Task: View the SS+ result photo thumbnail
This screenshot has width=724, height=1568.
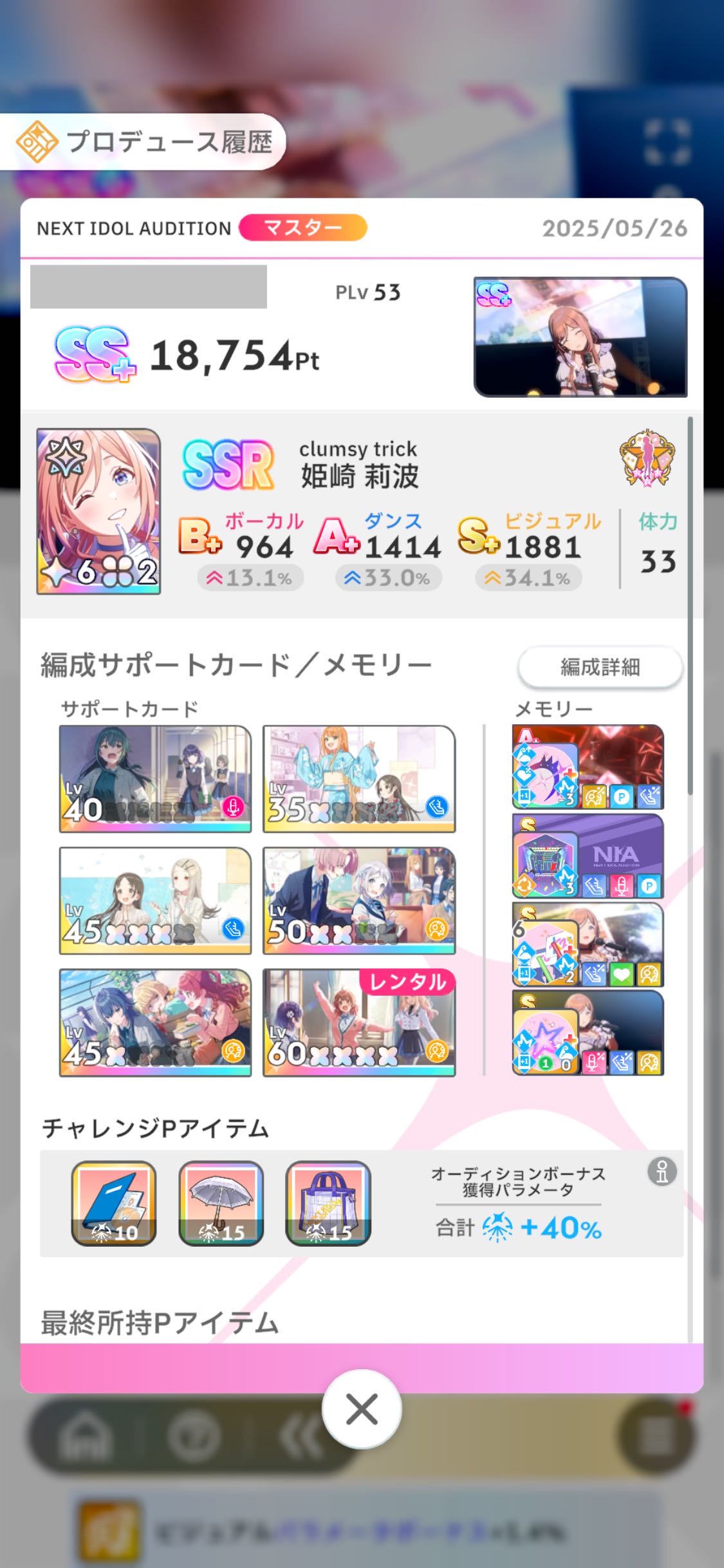Action: (580, 337)
